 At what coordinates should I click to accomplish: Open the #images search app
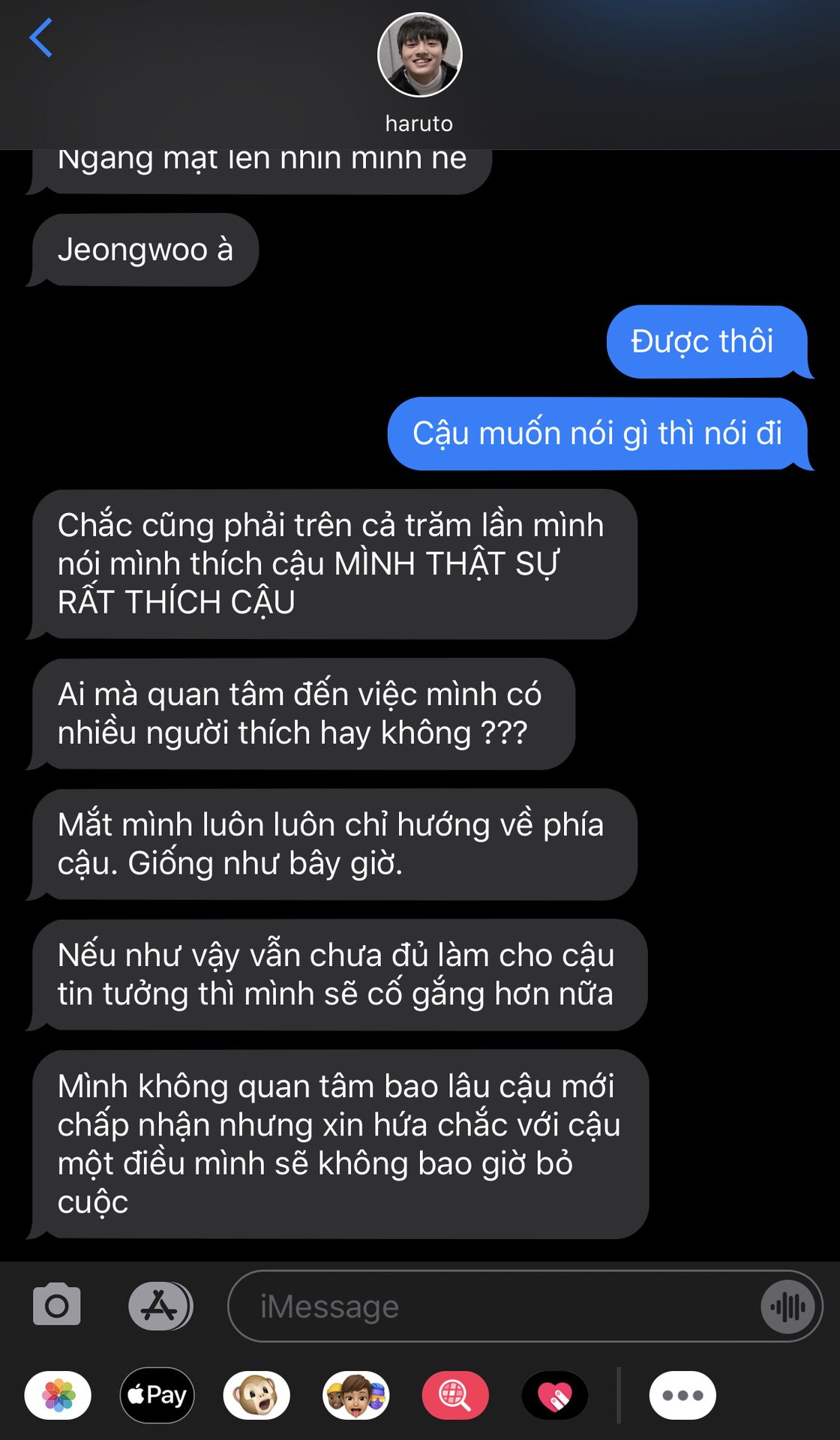click(x=455, y=1395)
